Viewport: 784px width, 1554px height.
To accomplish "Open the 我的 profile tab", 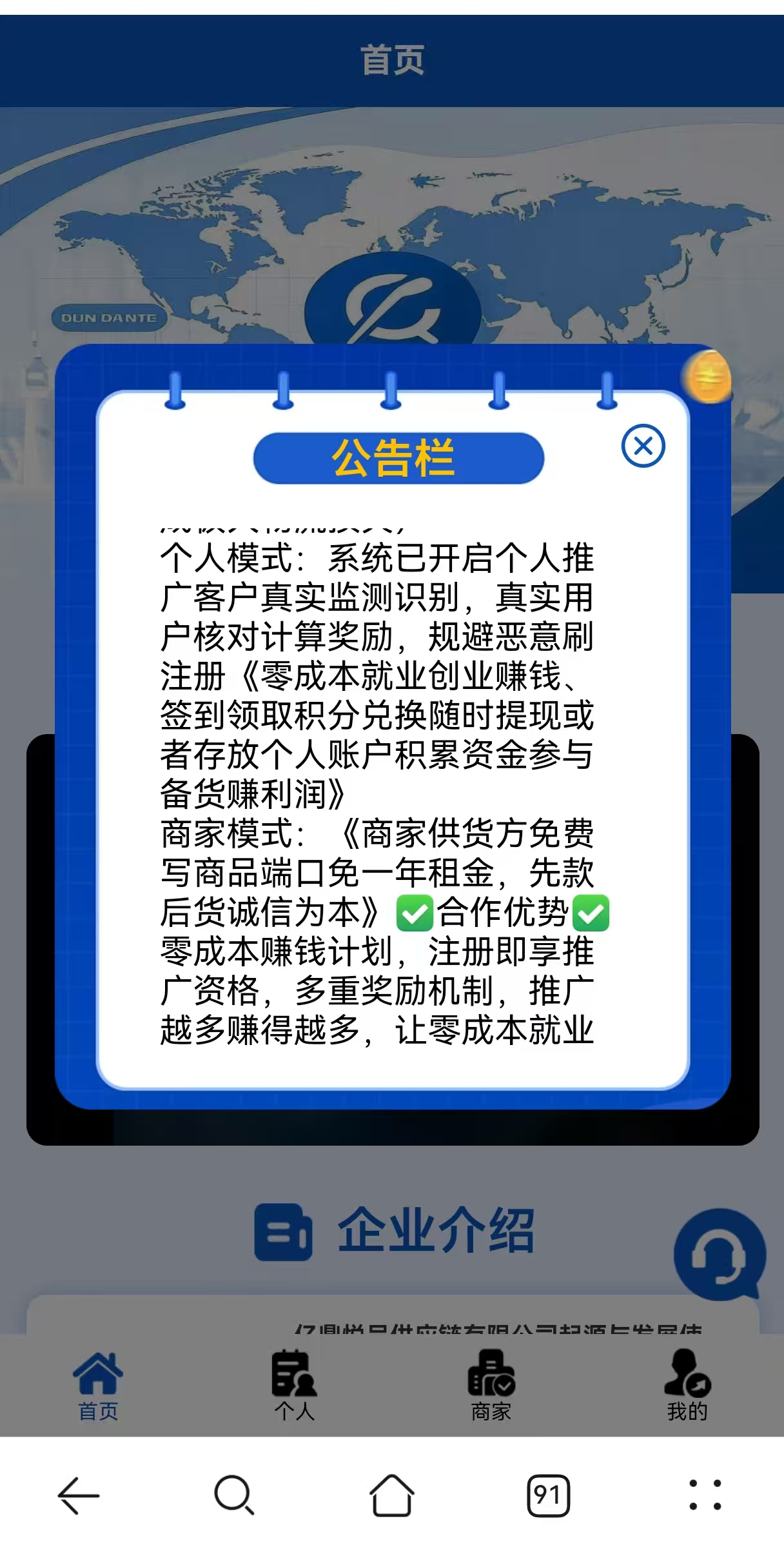I will pos(687,1384).
